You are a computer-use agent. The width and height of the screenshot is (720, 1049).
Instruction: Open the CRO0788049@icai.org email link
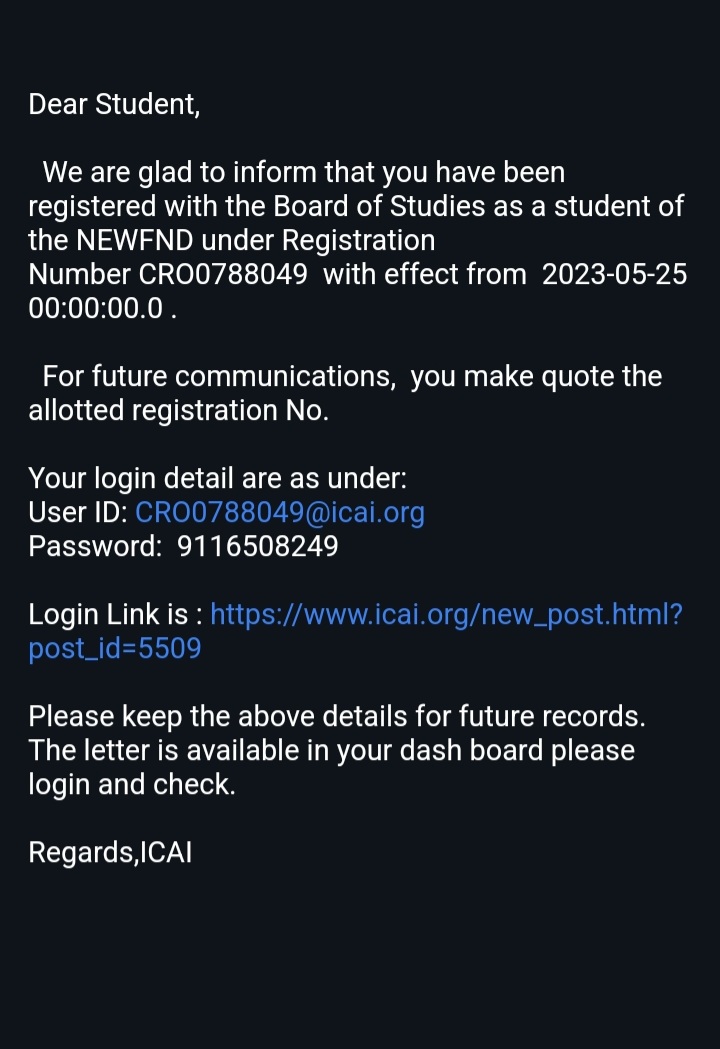pyautogui.click(x=279, y=513)
